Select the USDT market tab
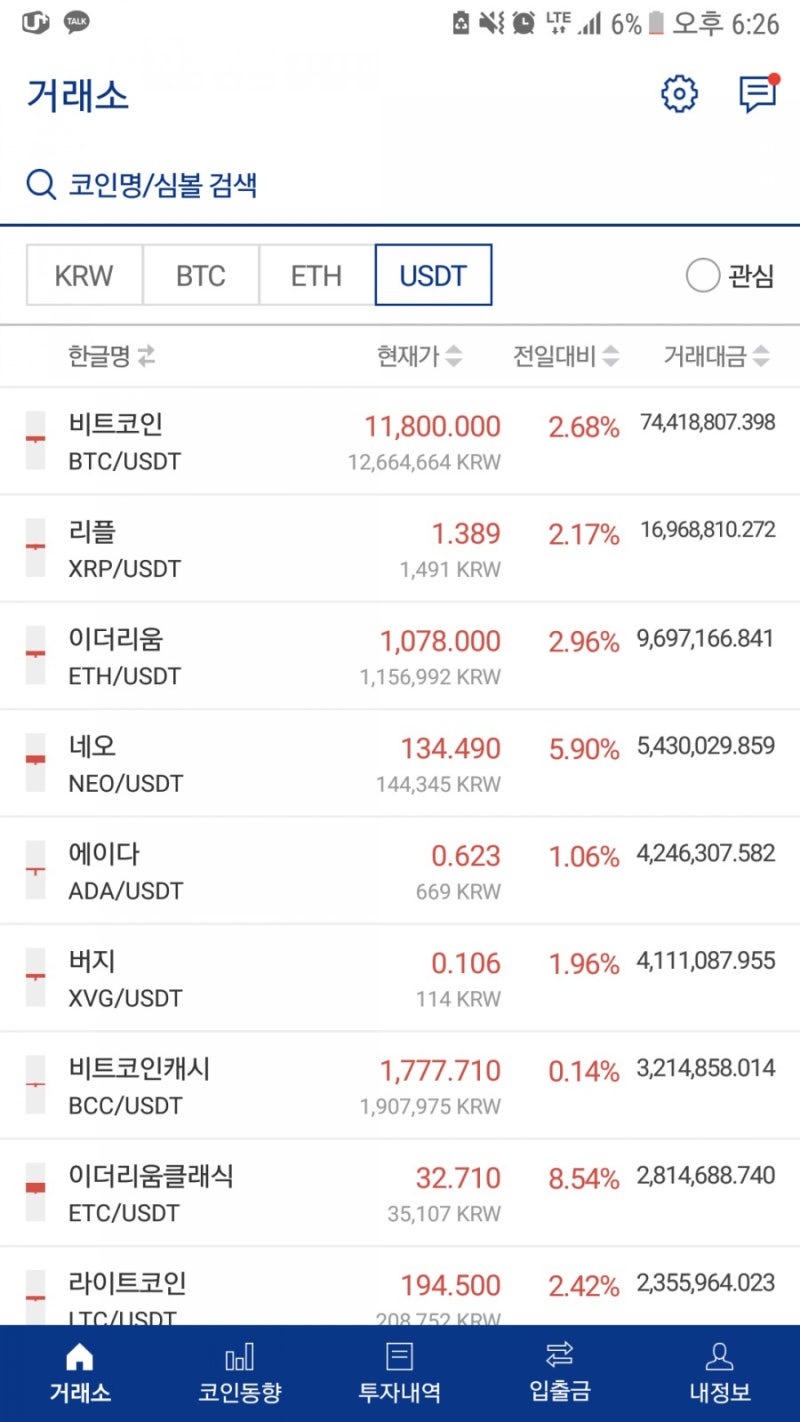800x1422 pixels. click(x=433, y=275)
